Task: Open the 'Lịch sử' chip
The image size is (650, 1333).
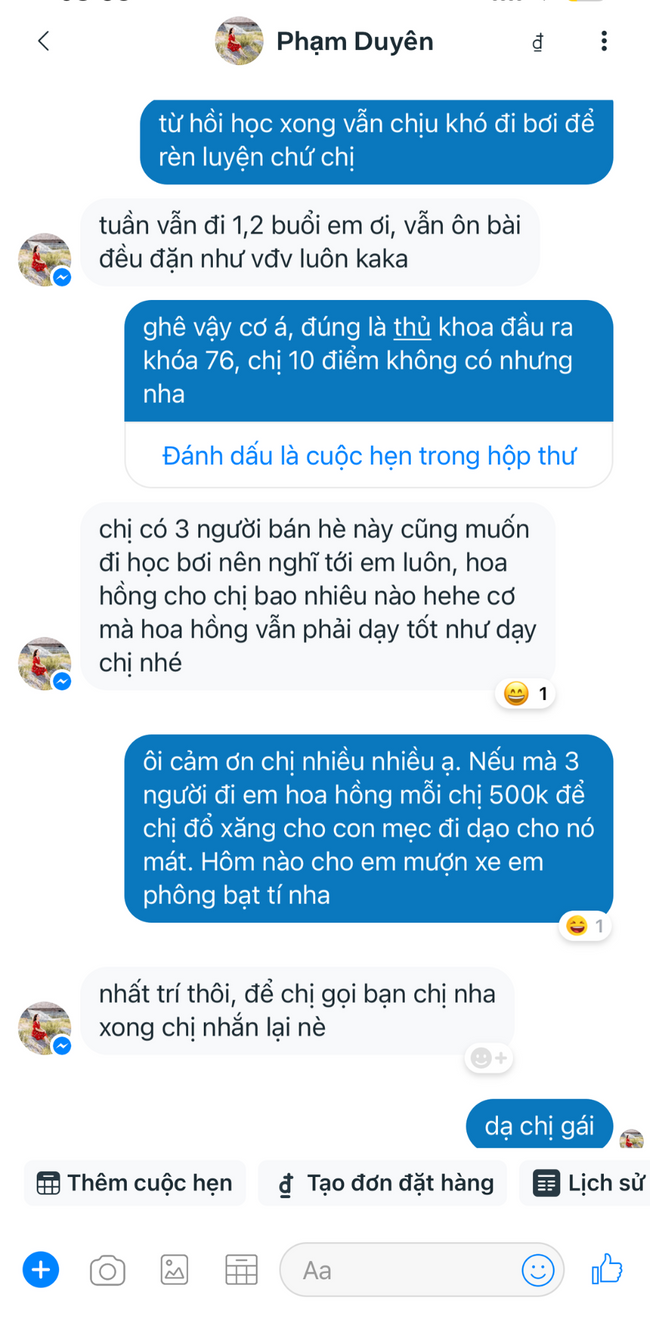Action: coord(590,1183)
